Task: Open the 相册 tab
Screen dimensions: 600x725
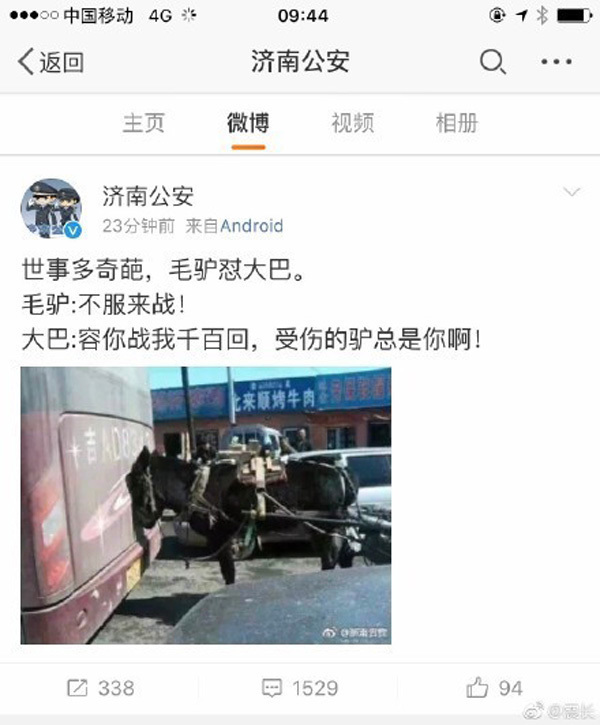Action: (456, 123)
